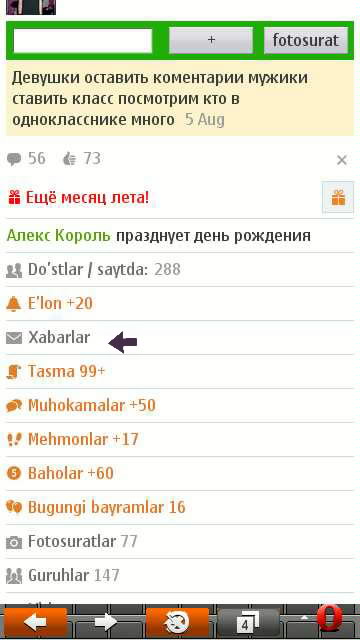Tap the status text input field
Image resolution: width=360 pixels, height=640 pixels.
click(83, 41)
